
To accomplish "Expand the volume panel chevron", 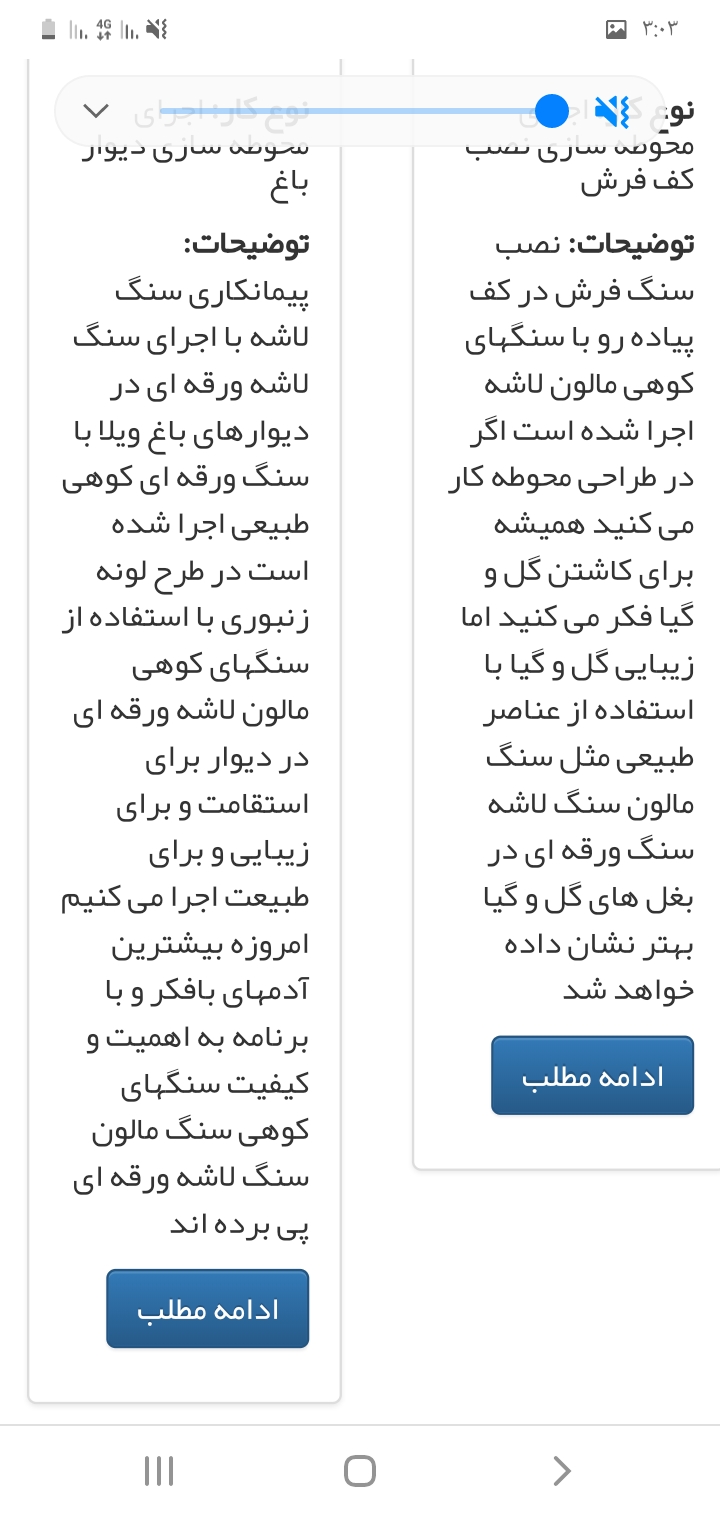I will [x=96, y=111].
